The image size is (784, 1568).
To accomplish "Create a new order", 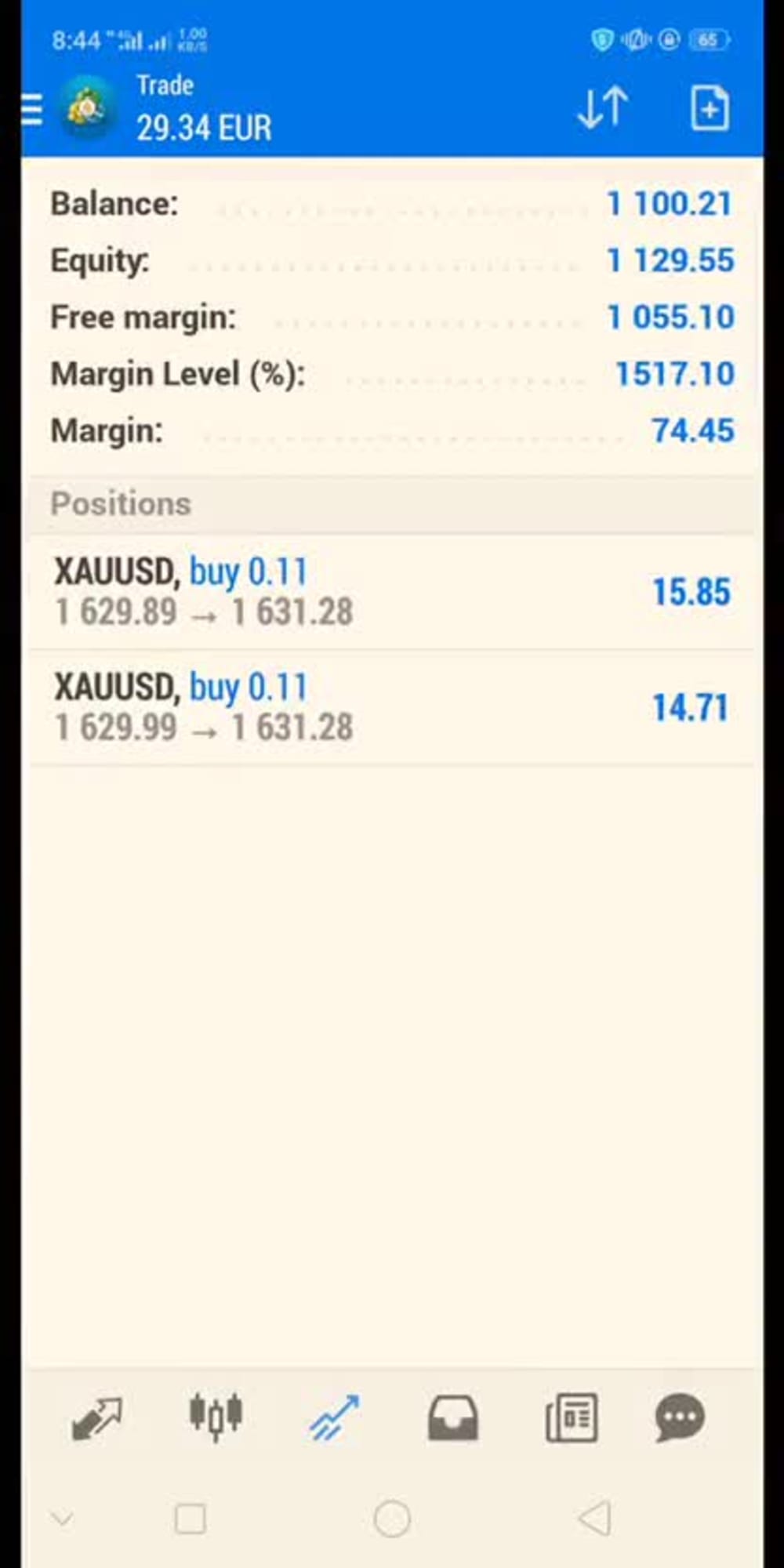I will click(x=710, y=107).
